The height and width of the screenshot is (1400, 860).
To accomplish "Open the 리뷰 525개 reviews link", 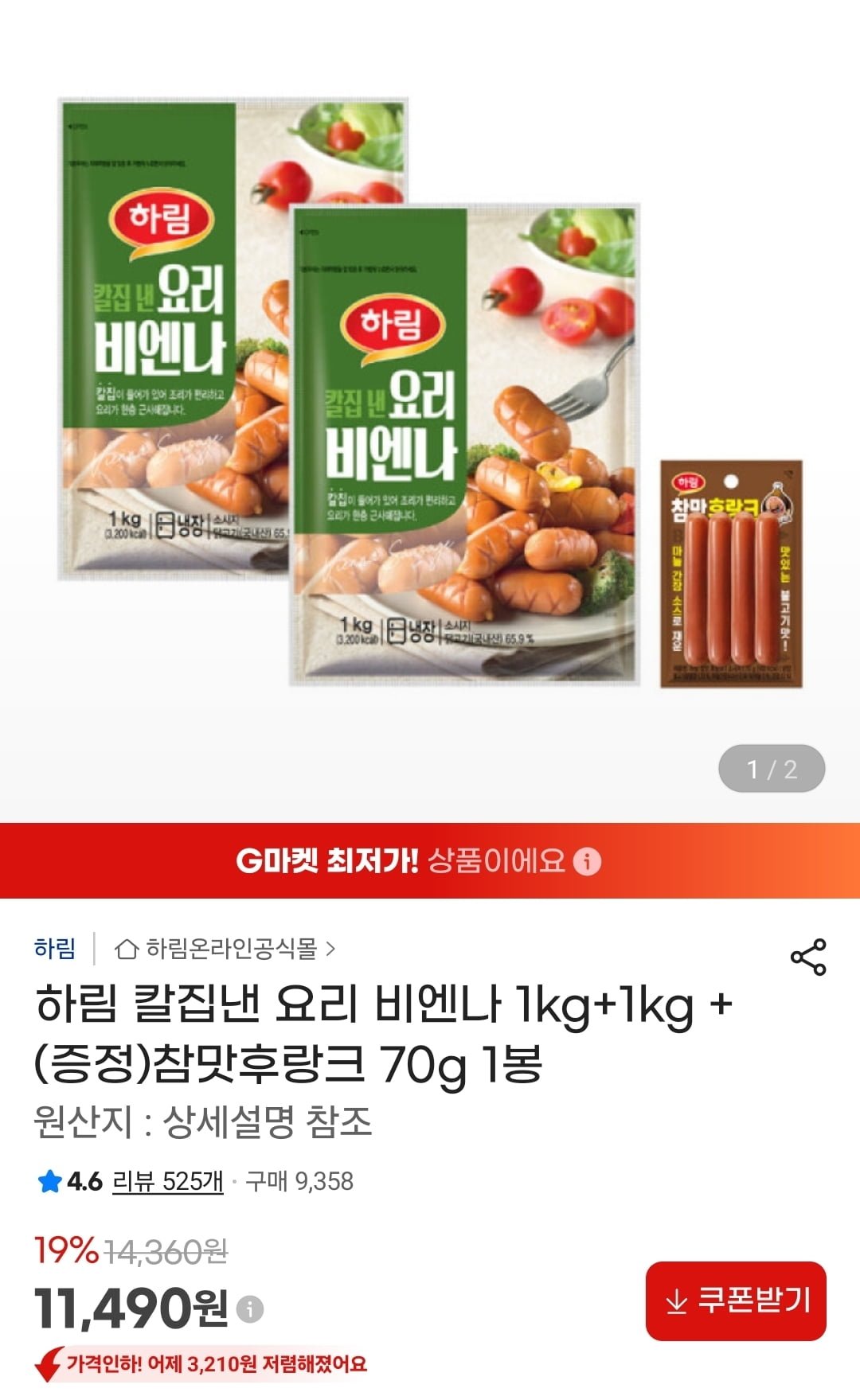I will click(168, 1181).
